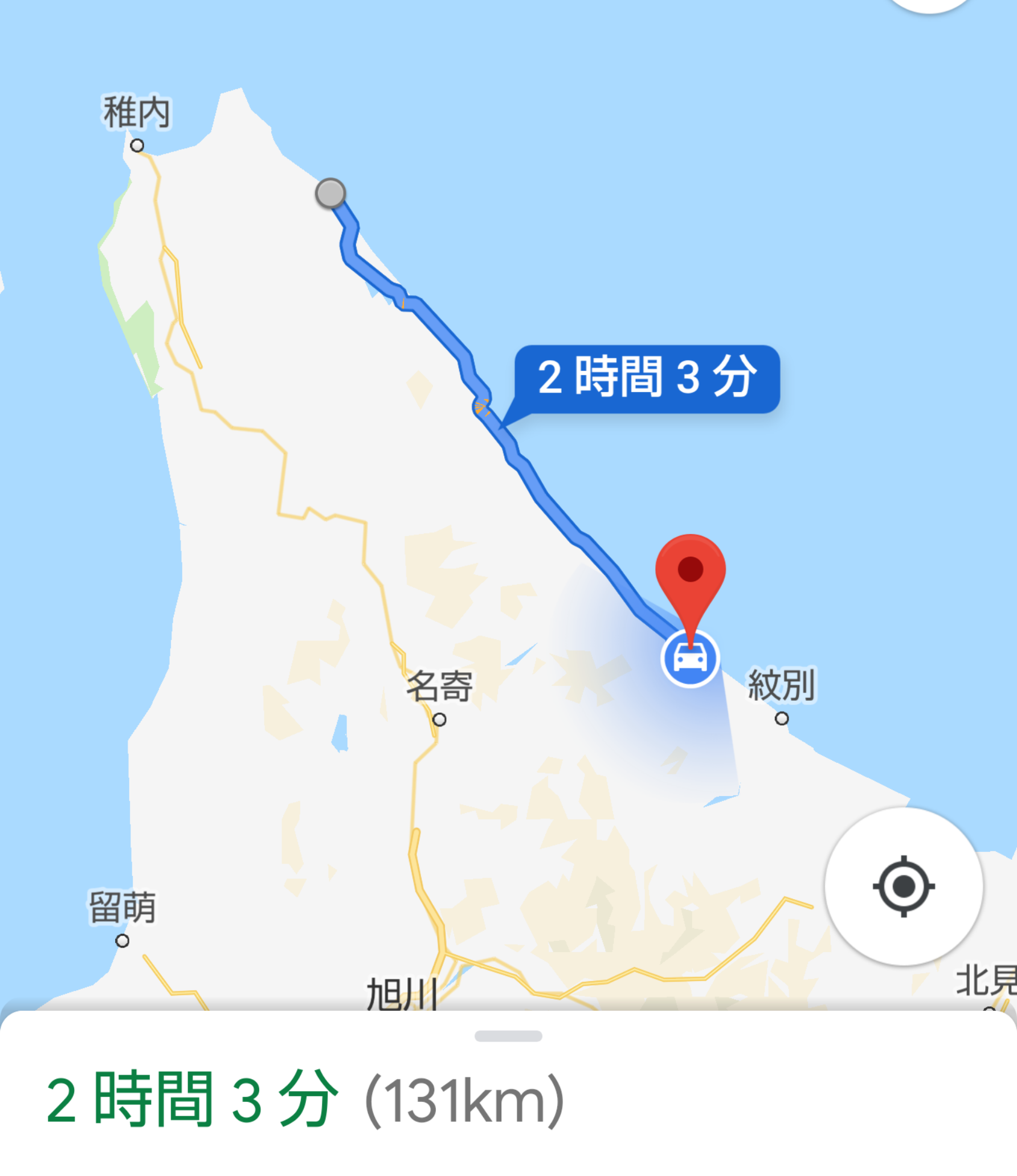Expand the route details sheet handle
This screenshot has height=1176, width=1017.
click(x=508, y=1036)
